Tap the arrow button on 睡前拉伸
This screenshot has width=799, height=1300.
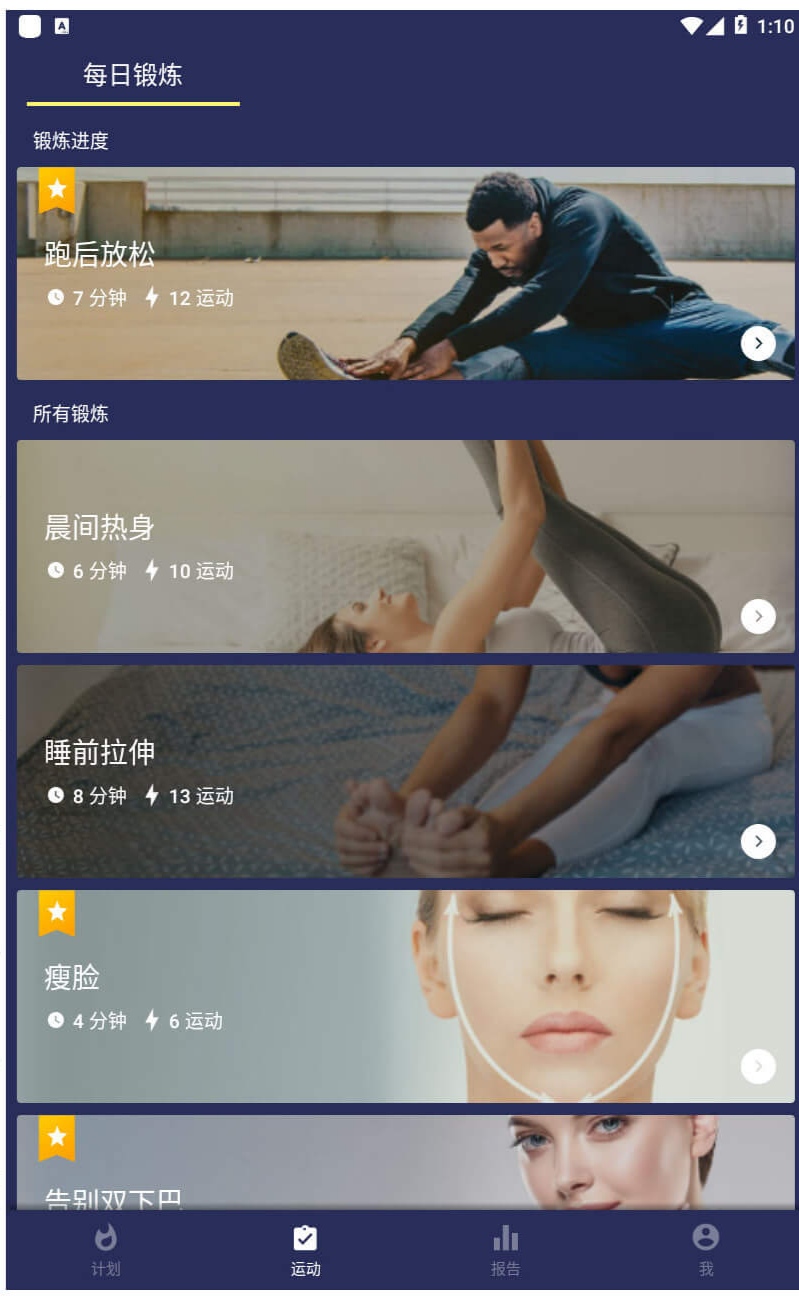pyautogui.click(x=758, y=841)
